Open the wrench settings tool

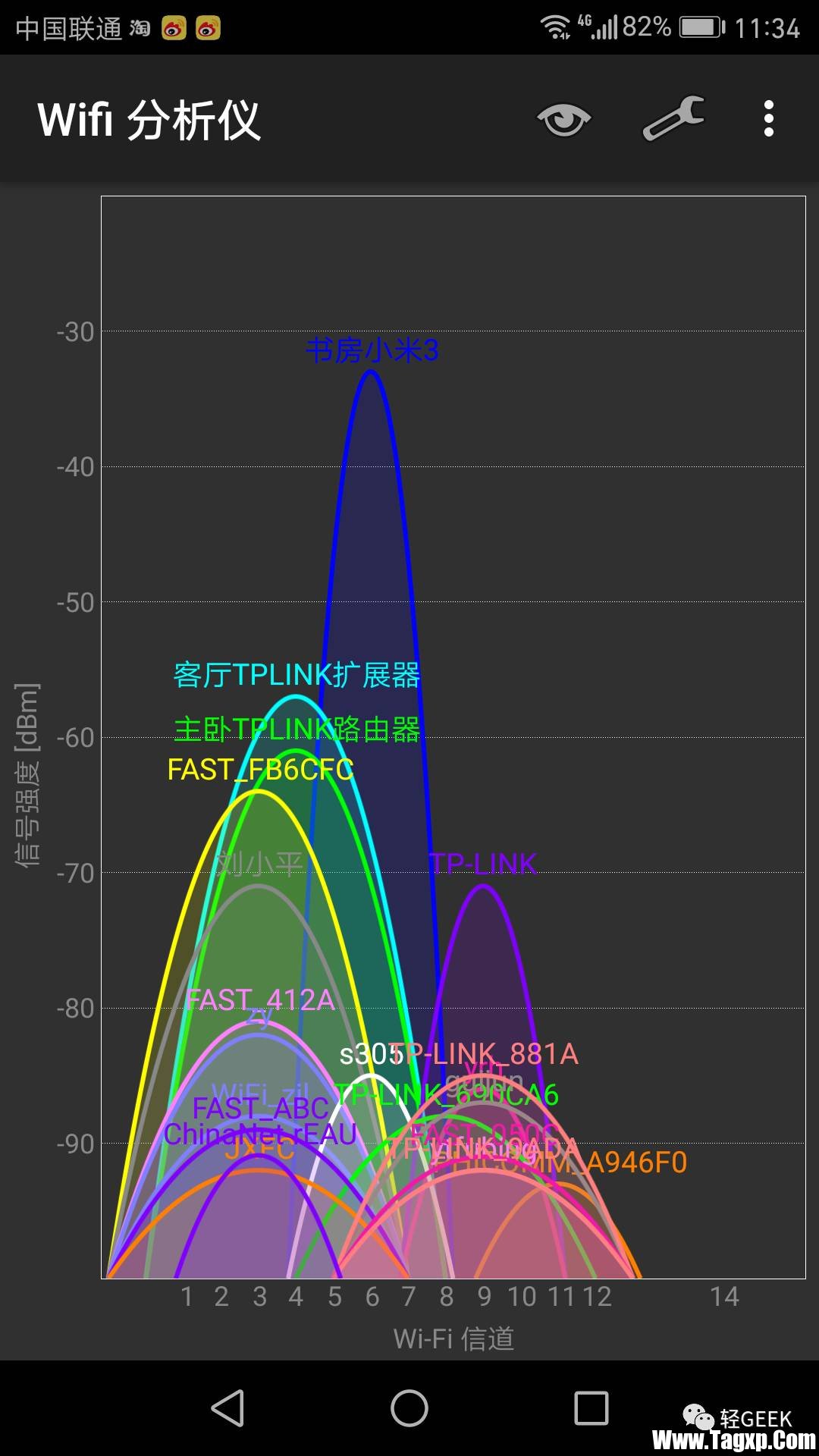tap(673, 118)
